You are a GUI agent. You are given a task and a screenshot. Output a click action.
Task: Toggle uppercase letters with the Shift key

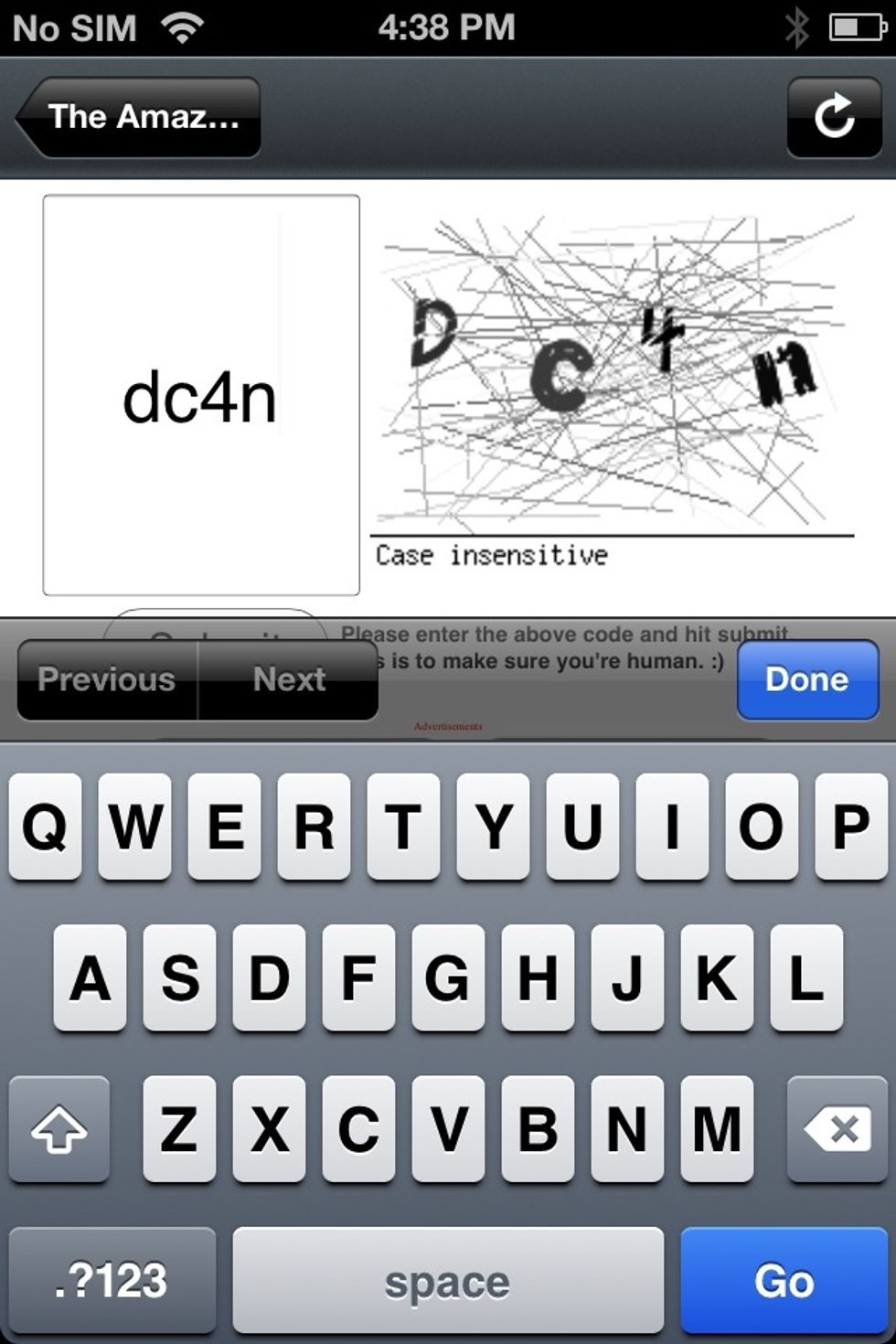(x=59, y=1131)
